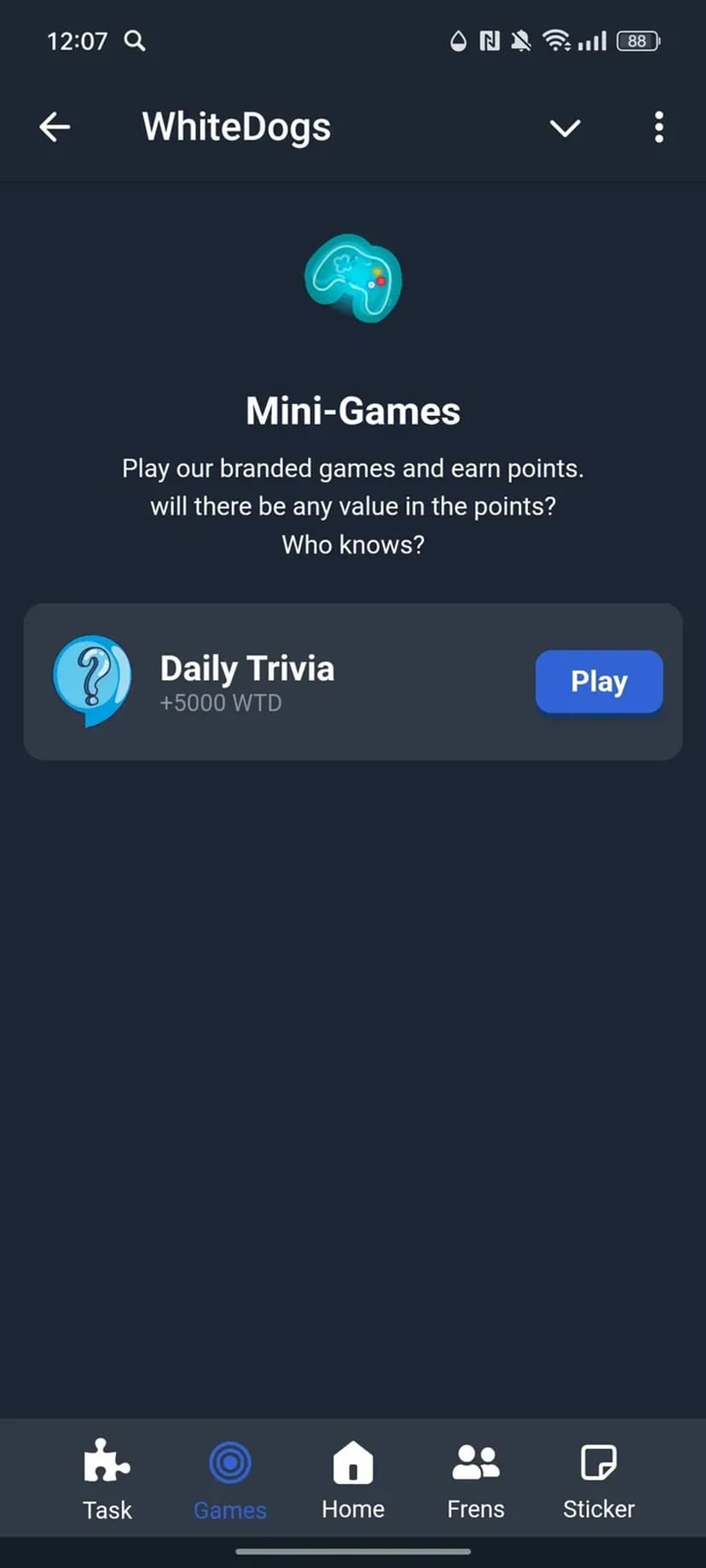Go to the Home tab
The width and height of the screenshot is (706, 1568).
[x=353, y=1480]
